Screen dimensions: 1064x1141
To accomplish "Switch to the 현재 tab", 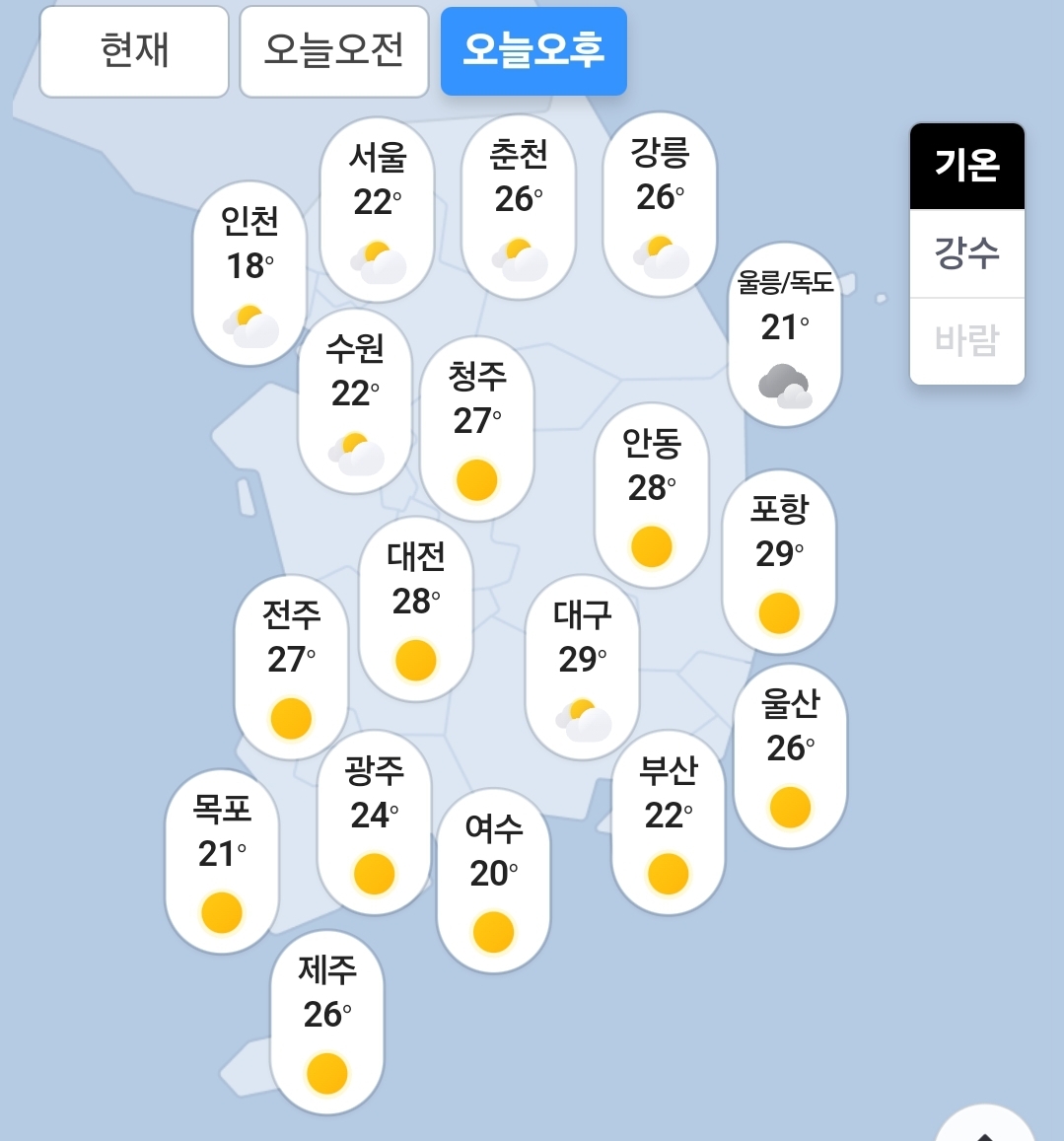I will coord(133,51).
